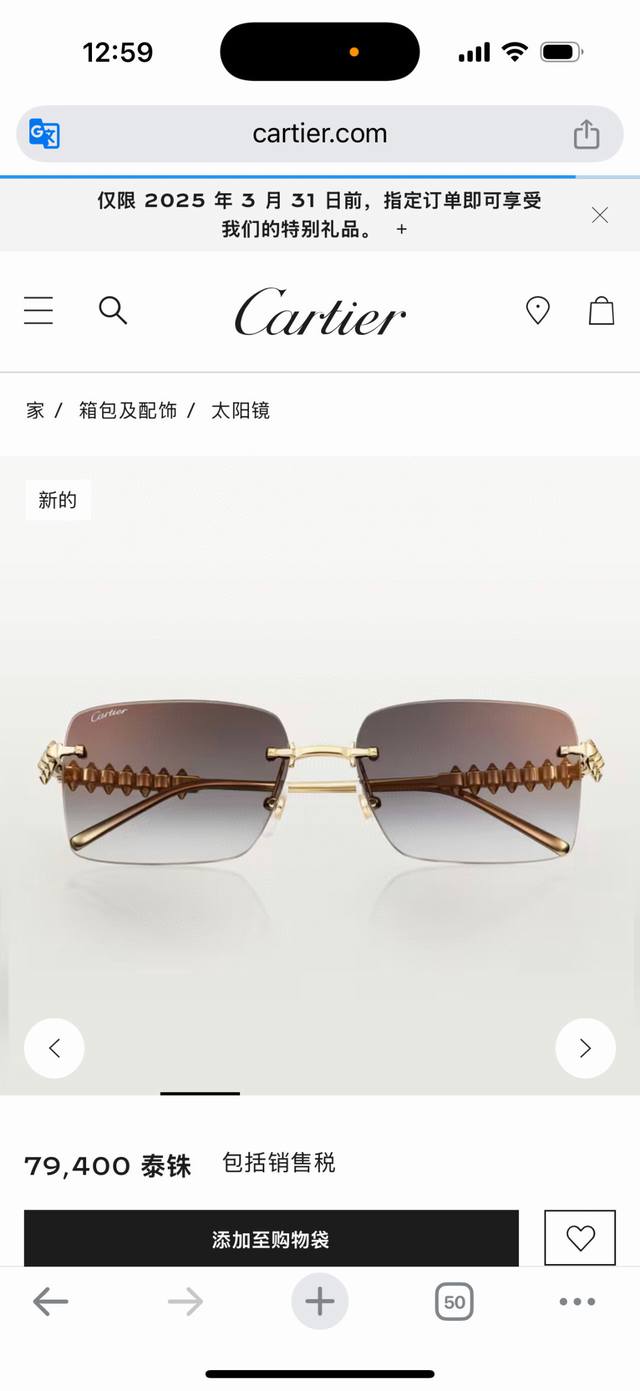
Task: Tap the cartier.com URL field
Action: click(319, 133)
